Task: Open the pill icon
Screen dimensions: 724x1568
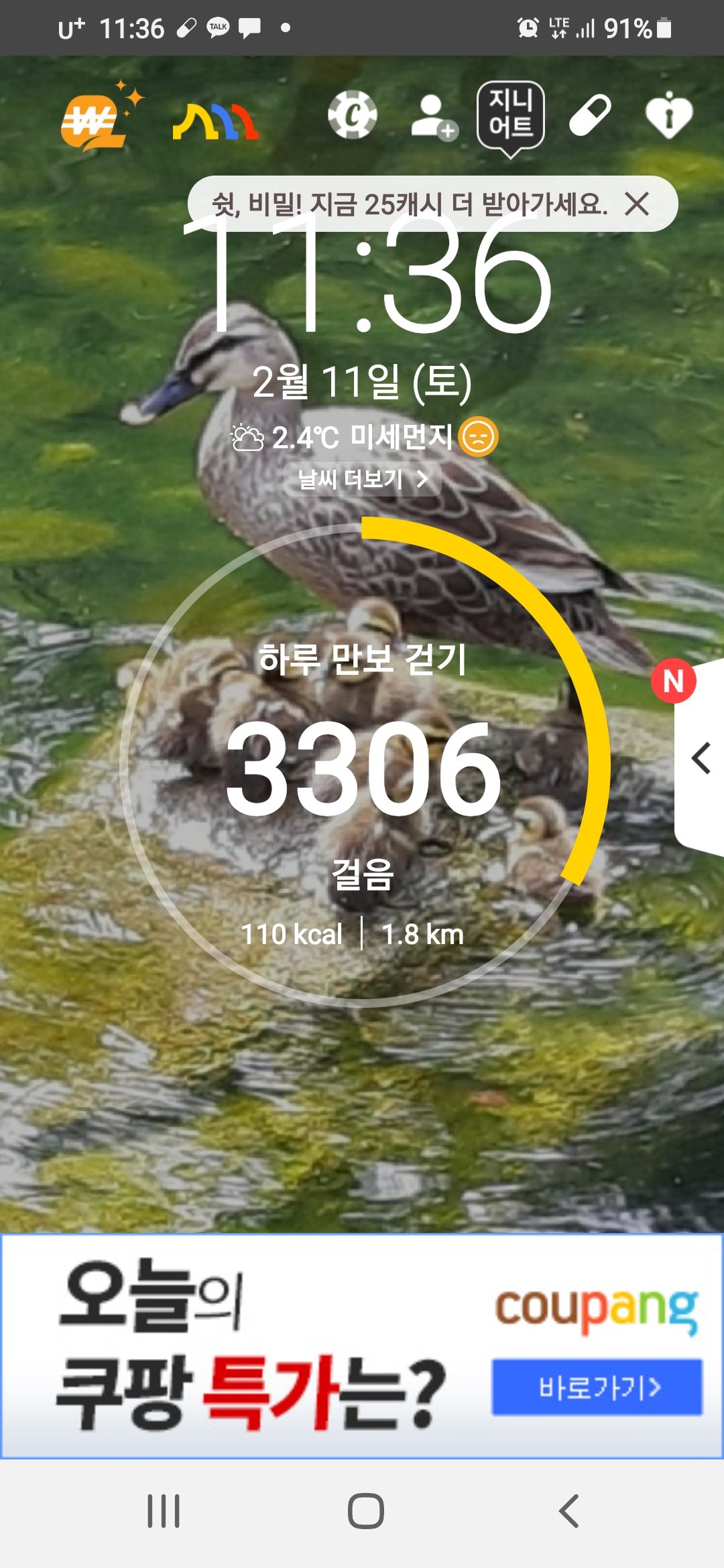Action: click(x=590, y=115)
